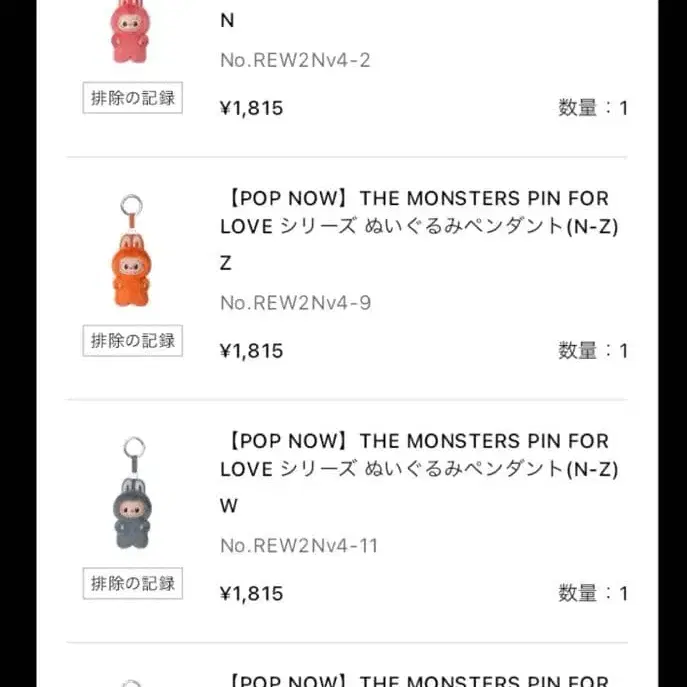Tap 排除の記録 for item No.REW2Nv4-2
This screenshot has width=687, height=687.
132,98
